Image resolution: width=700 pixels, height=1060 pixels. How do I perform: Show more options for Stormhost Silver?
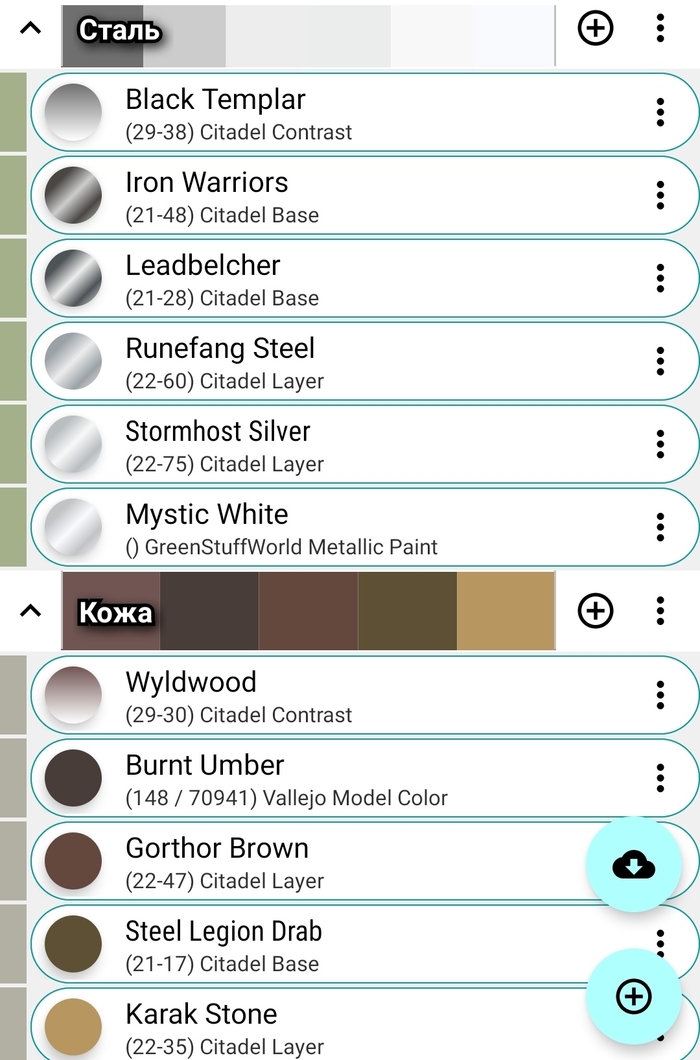pos(660,445)
